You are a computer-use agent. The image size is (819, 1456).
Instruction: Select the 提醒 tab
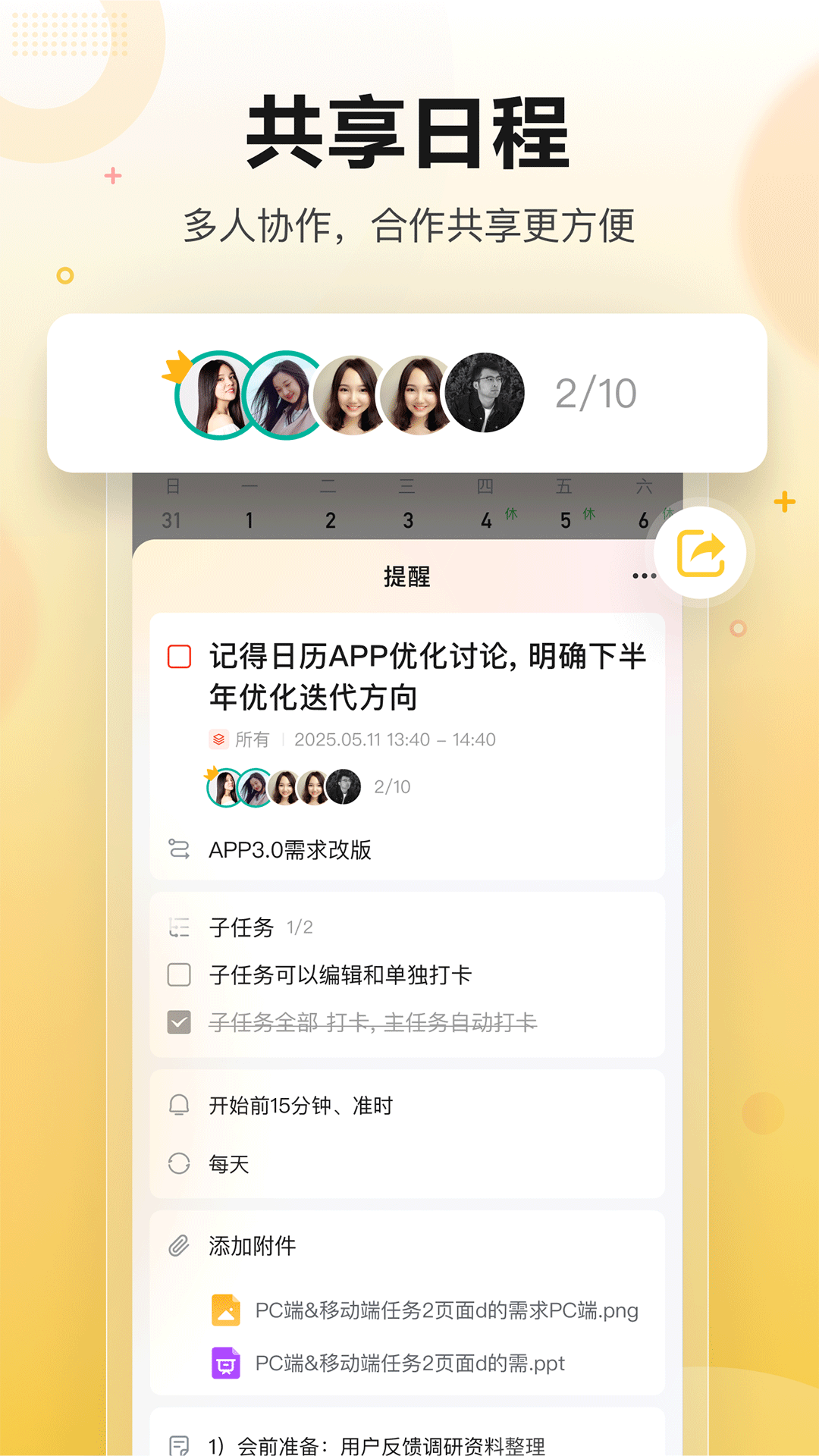[x=406, y=577]
